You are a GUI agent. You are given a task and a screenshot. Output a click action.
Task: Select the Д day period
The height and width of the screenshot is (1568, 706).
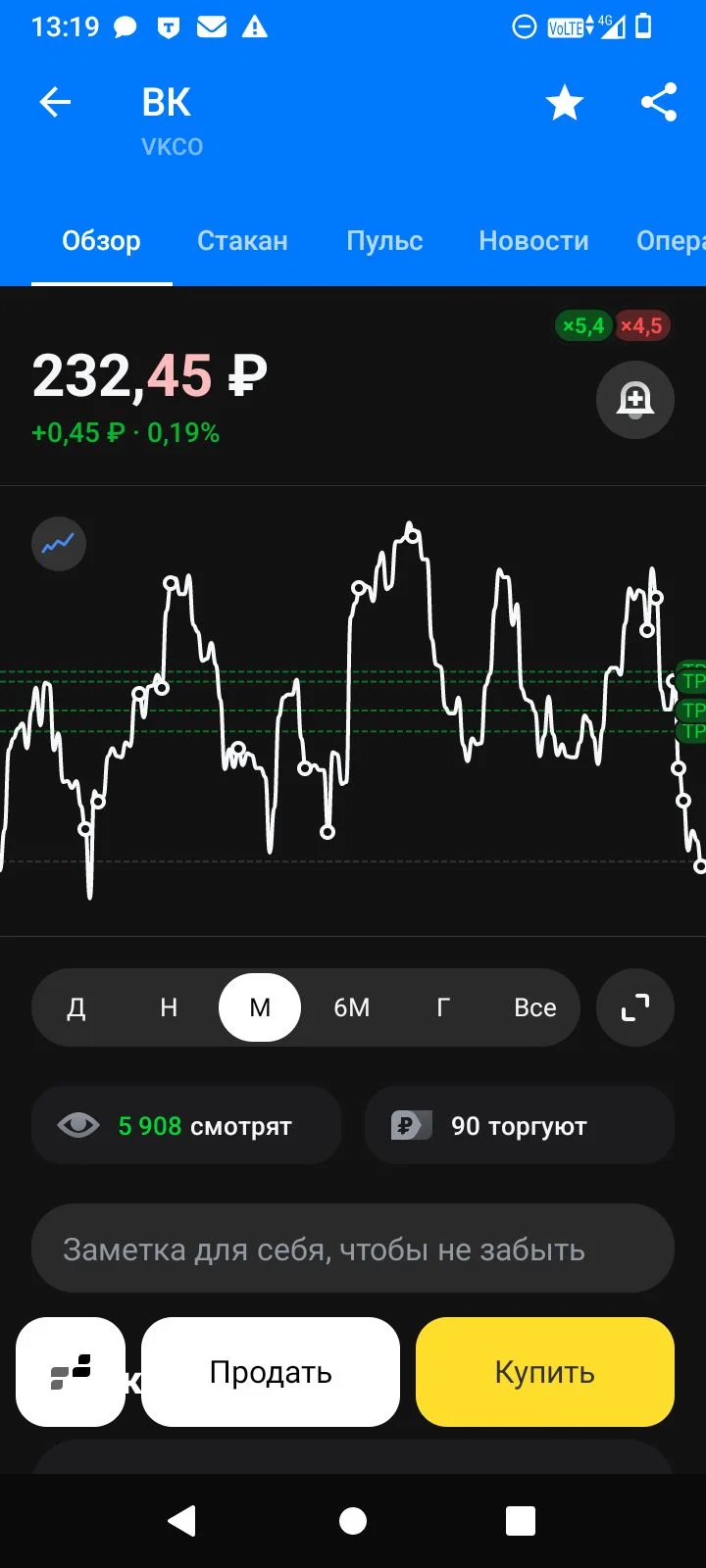(76, 1007)
